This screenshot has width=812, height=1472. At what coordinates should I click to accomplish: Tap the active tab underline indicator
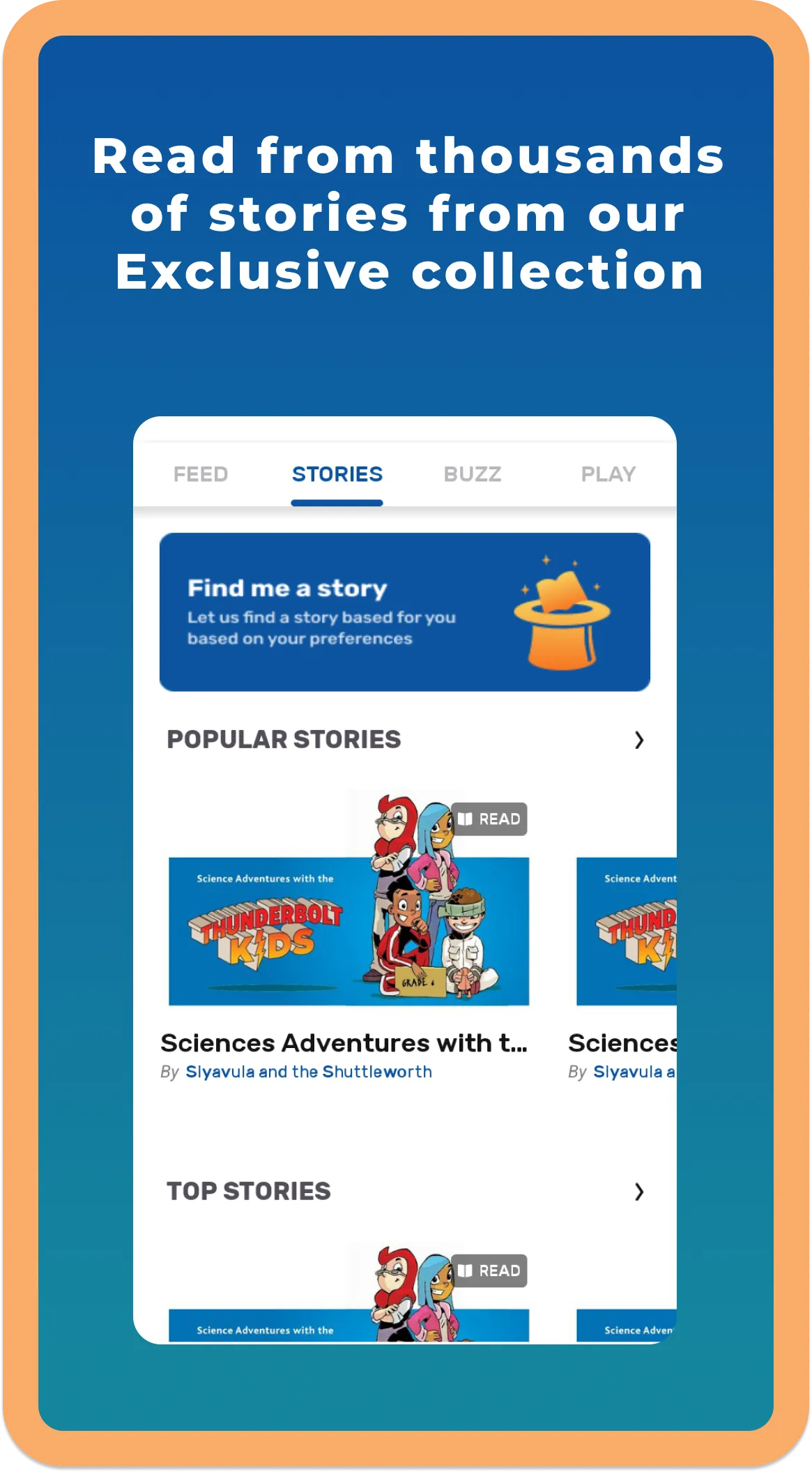coord(336,501)
